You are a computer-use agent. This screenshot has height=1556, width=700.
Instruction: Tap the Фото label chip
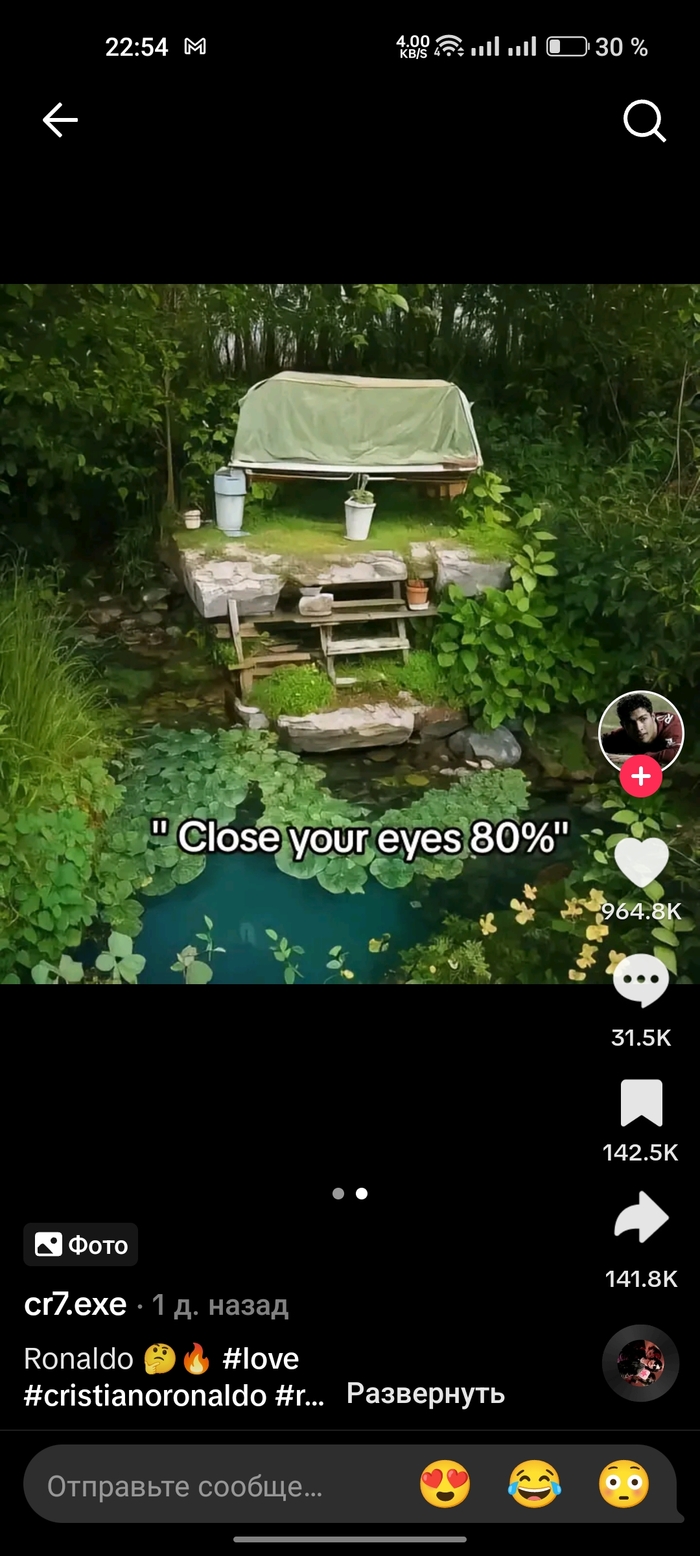tap(81, 1245)
